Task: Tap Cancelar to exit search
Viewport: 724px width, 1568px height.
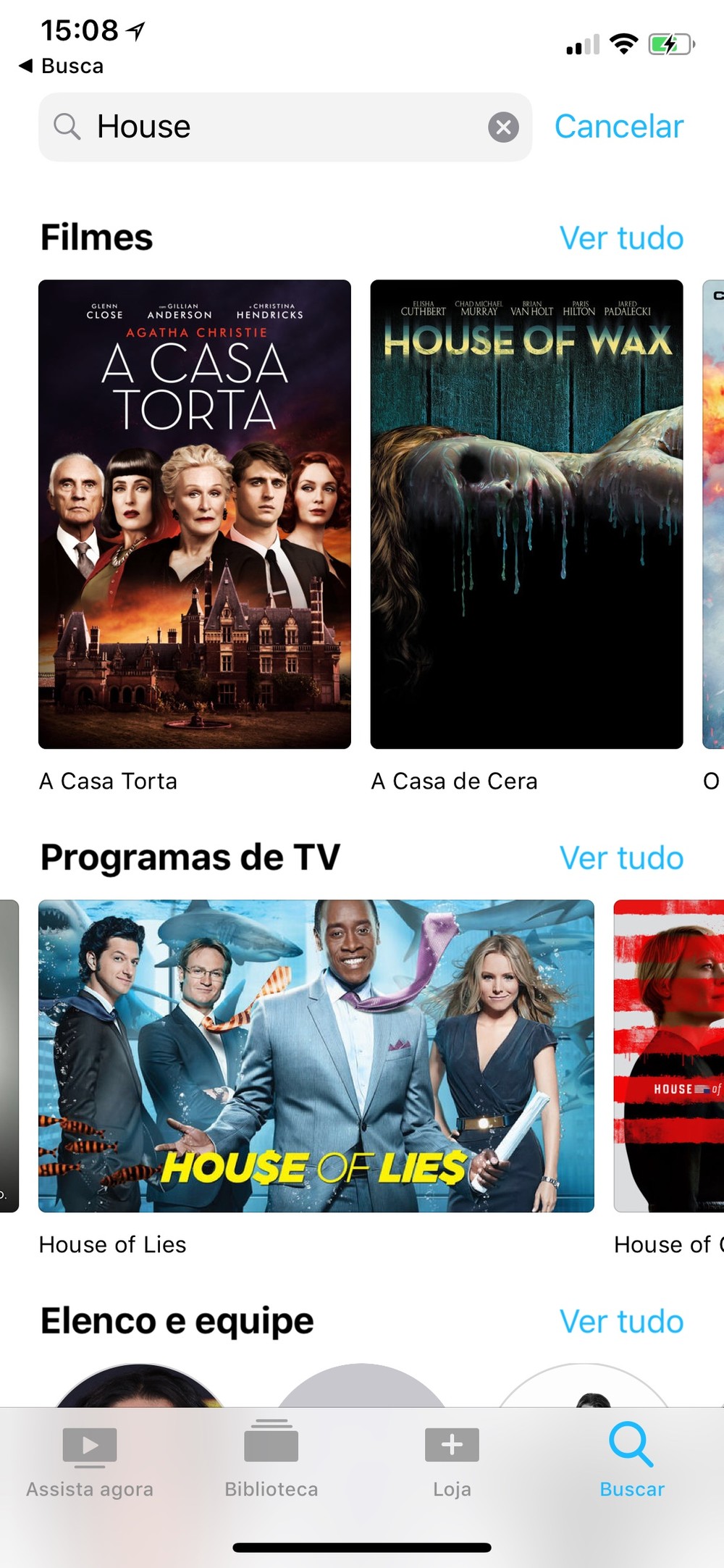Action: [x=618, y=127]
